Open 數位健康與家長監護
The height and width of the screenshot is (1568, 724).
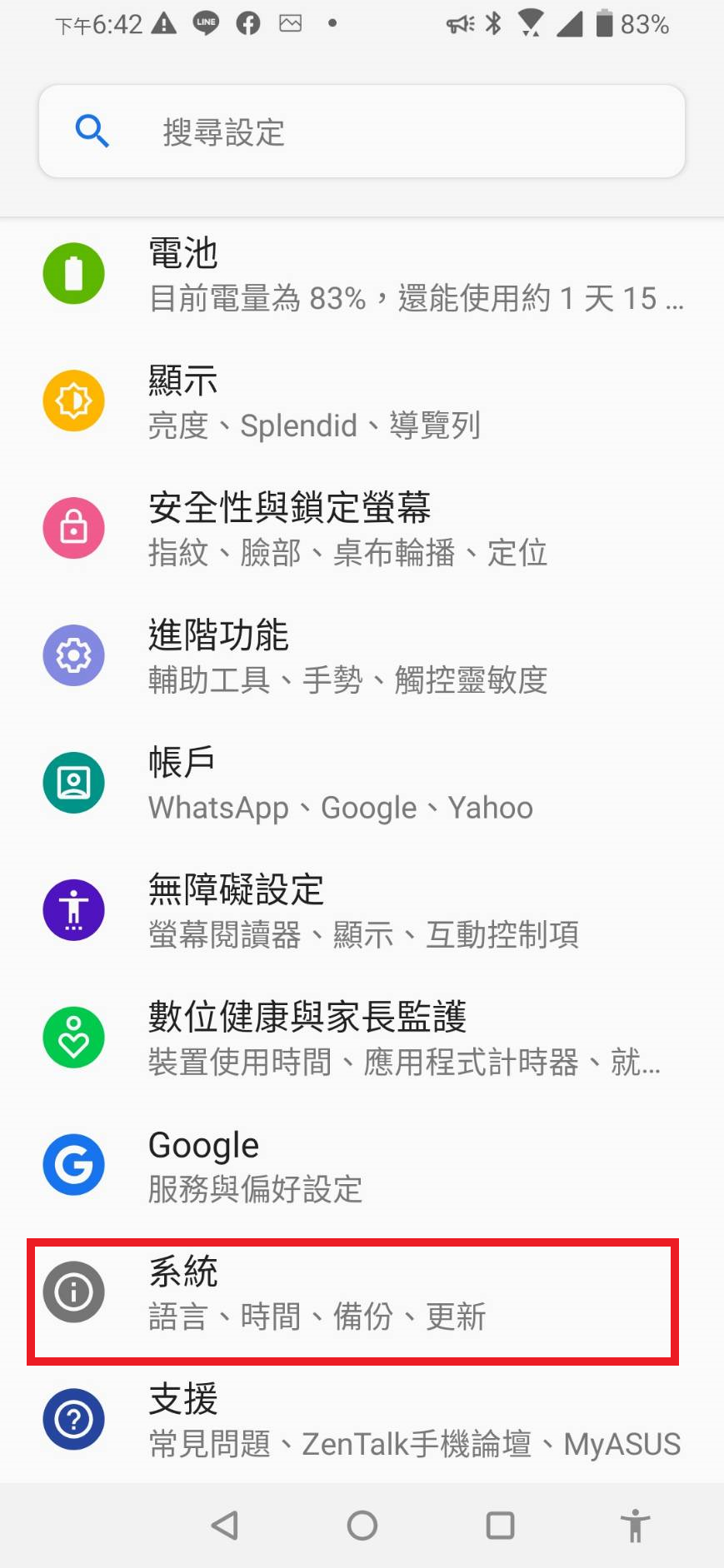pos(362,1038)
